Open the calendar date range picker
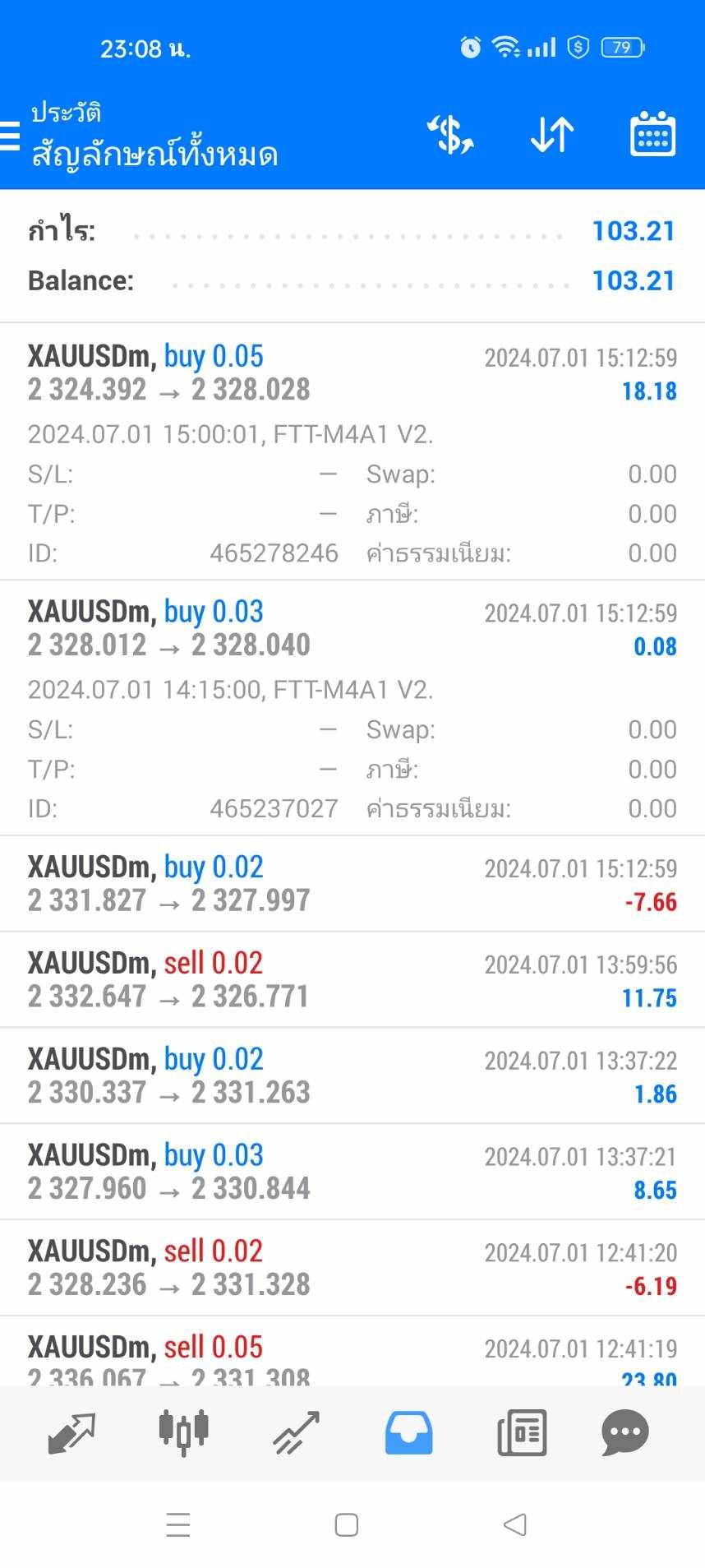This screenshot has height=1568, width=705. 652,134
